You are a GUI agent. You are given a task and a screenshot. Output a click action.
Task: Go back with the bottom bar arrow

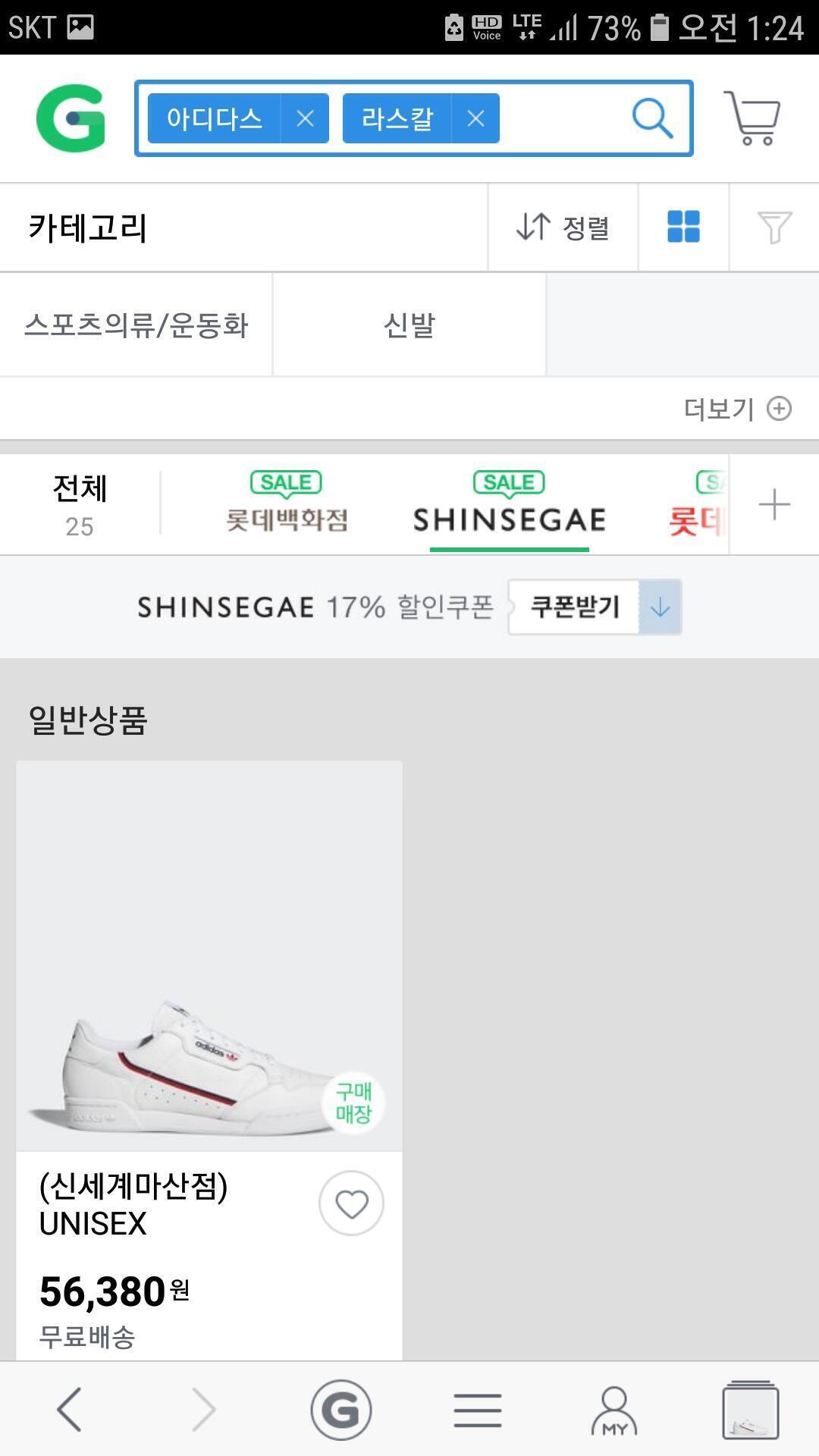(x=69, y=1410)
